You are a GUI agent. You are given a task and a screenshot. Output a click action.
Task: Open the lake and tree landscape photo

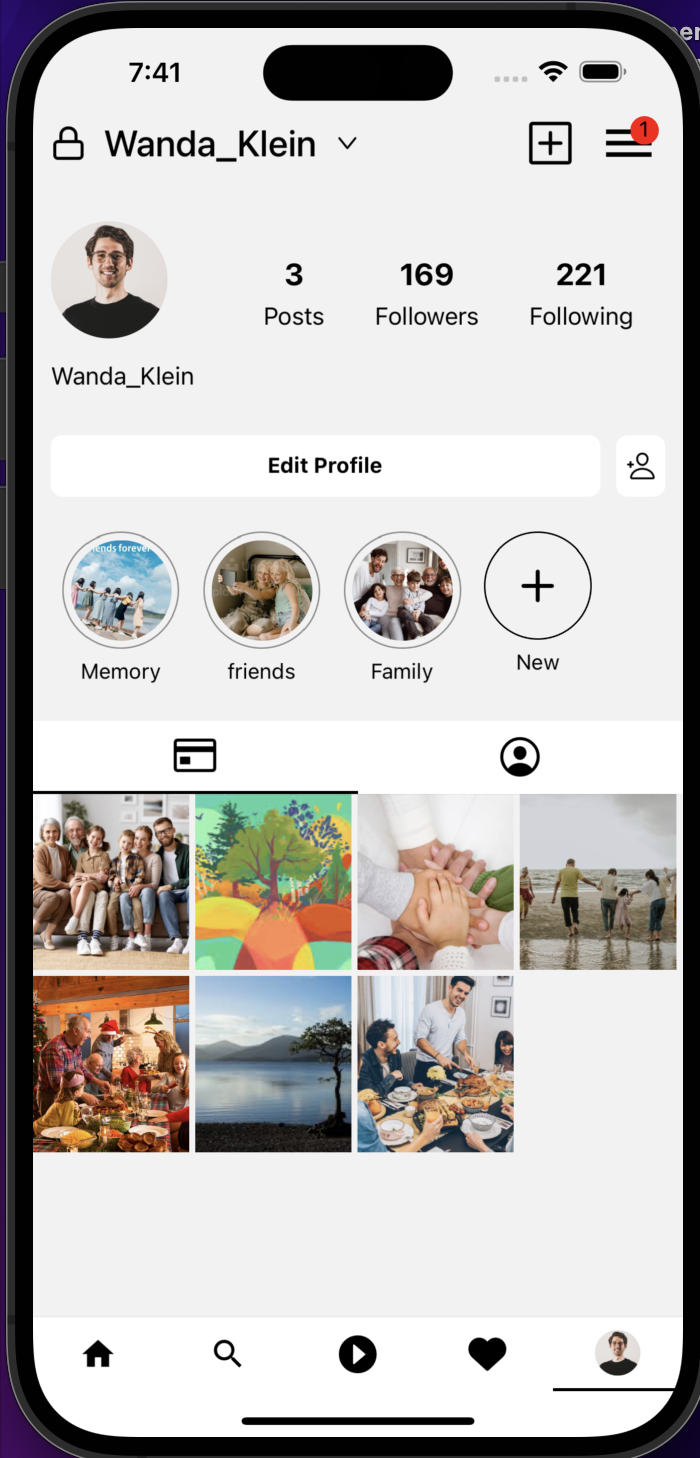(x=274, y=1064)
